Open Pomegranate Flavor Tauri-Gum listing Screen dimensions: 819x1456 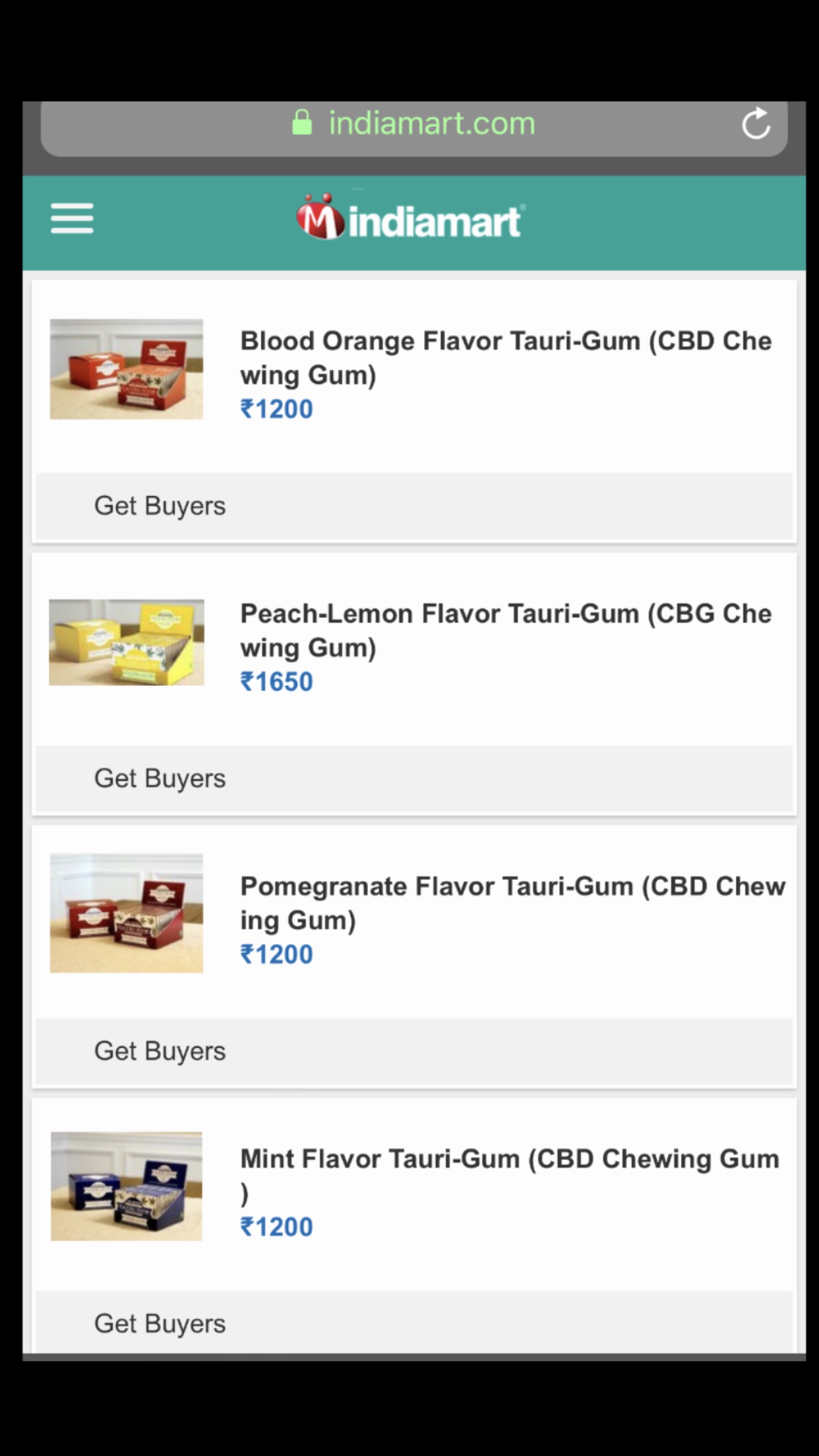point(512,903)
